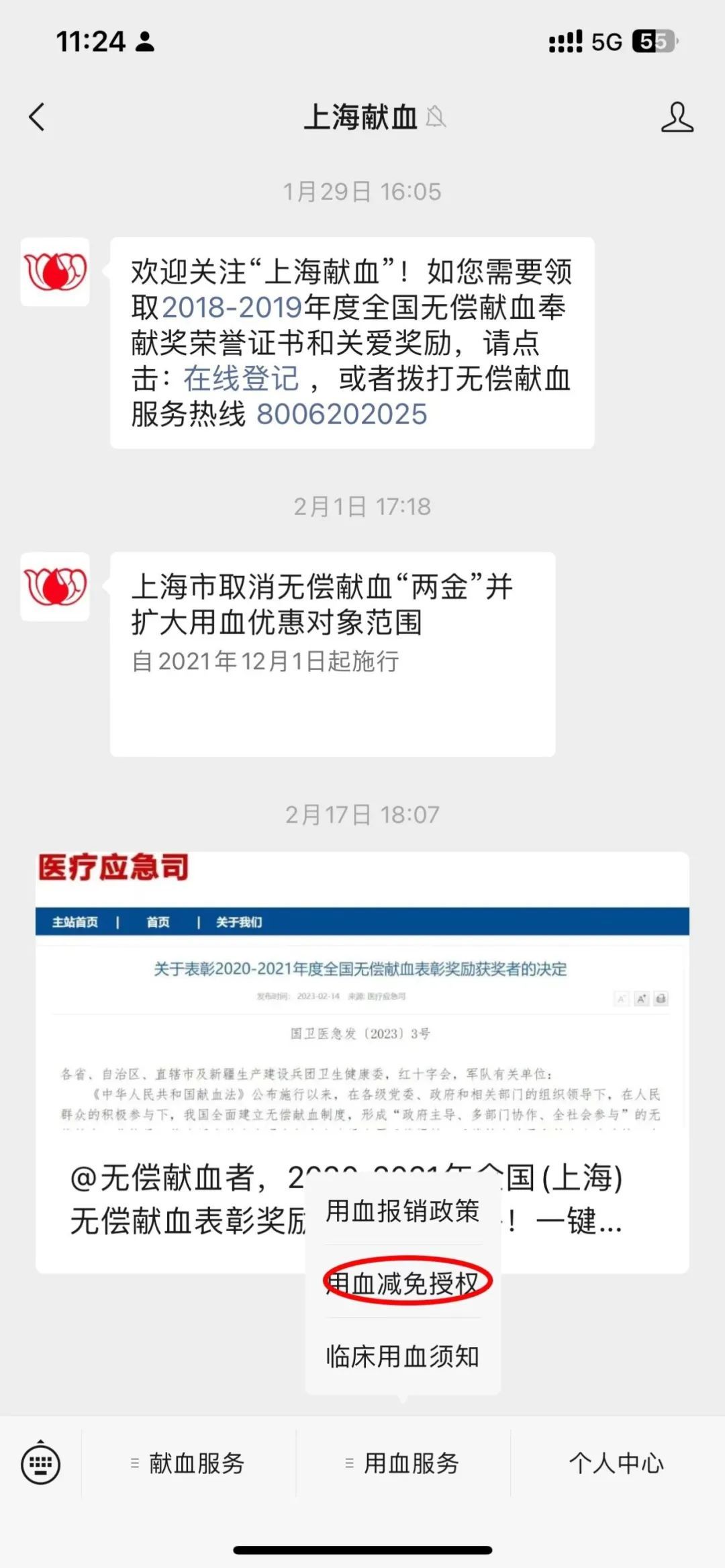Collapse the 用血服务 bottom menu

pyautogui.click(x=403, y=1464)
